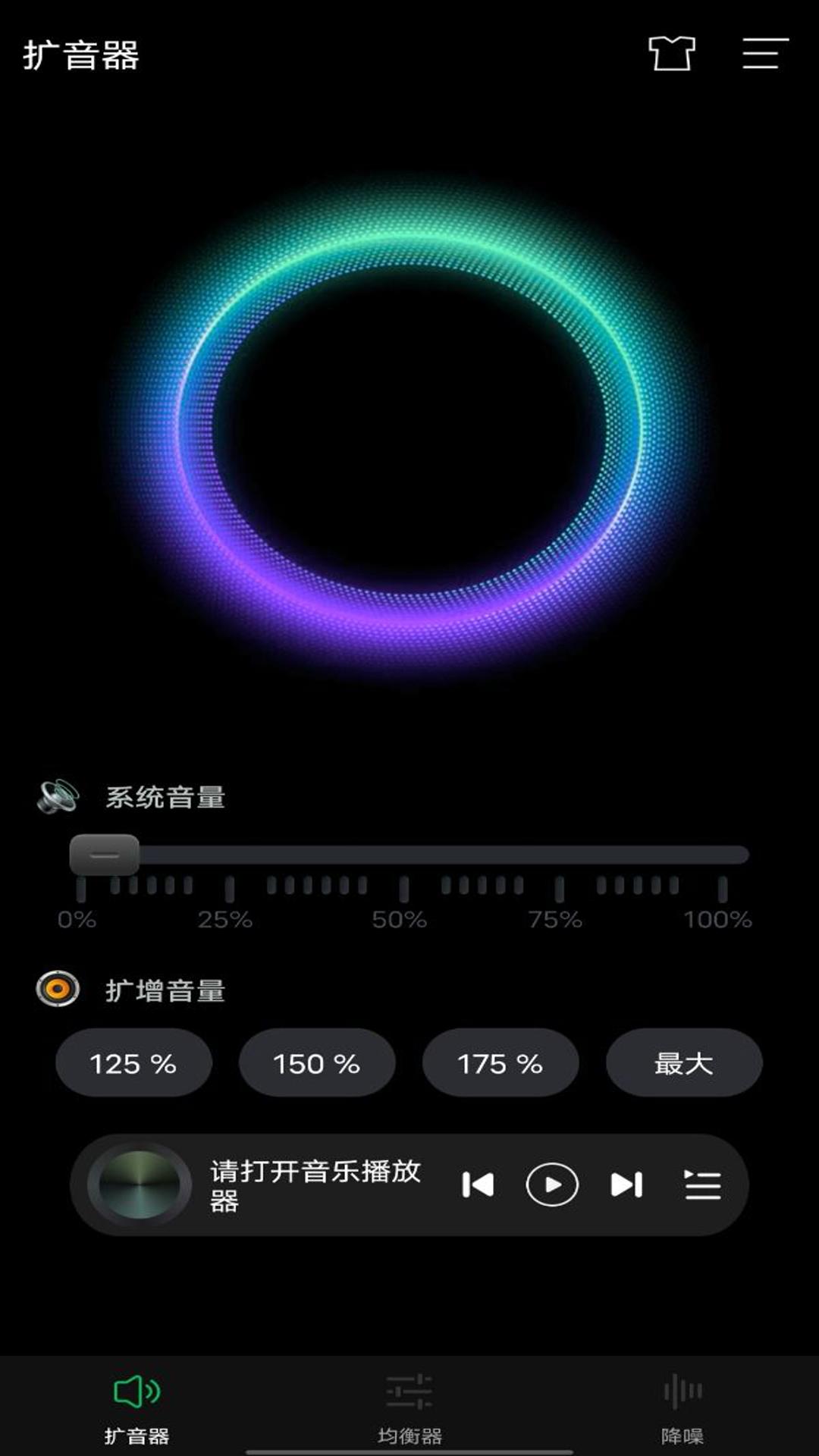Switch to the 降噪 tab
Image resolution: width=819 pixels, height=1456 pixels.
pos(682,1407)
